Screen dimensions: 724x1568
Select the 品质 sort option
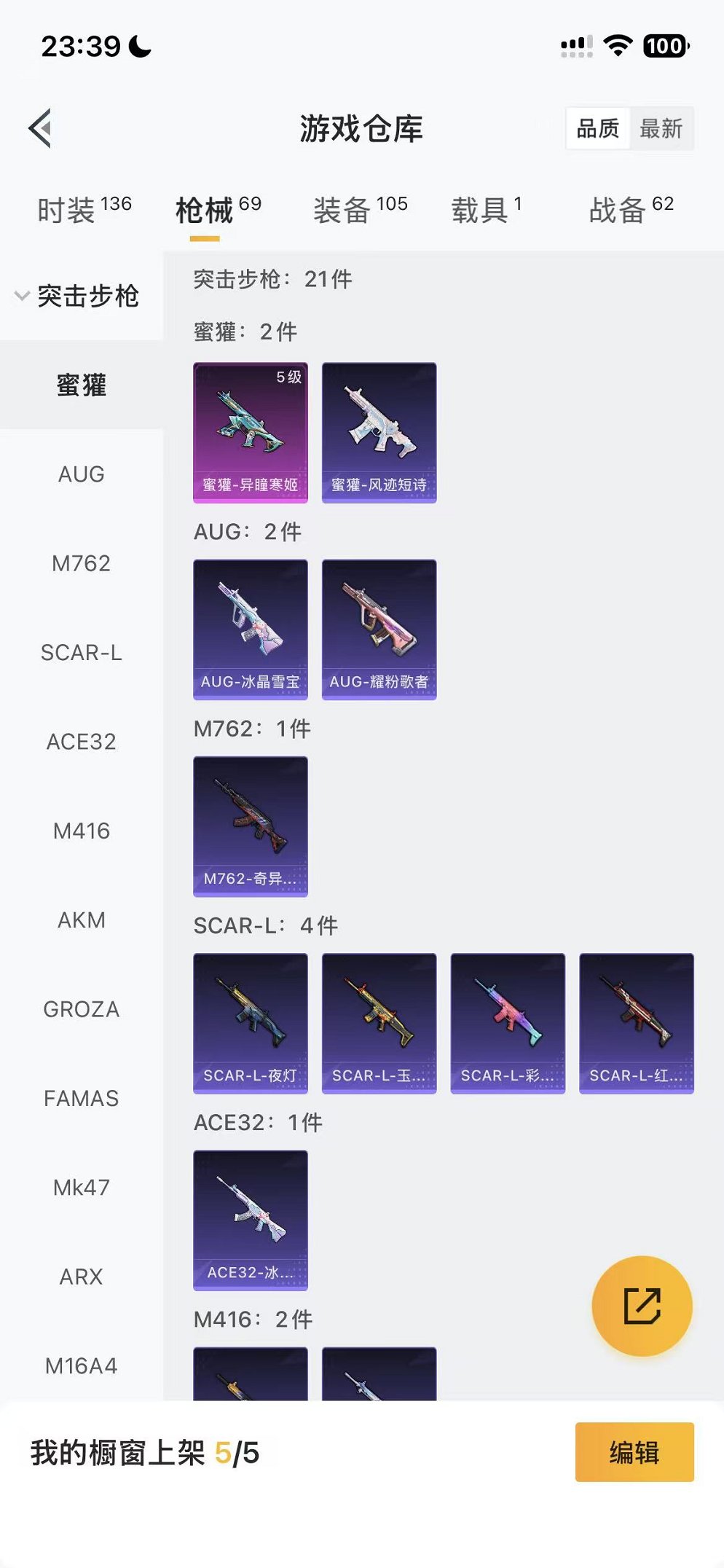[597, 129]
